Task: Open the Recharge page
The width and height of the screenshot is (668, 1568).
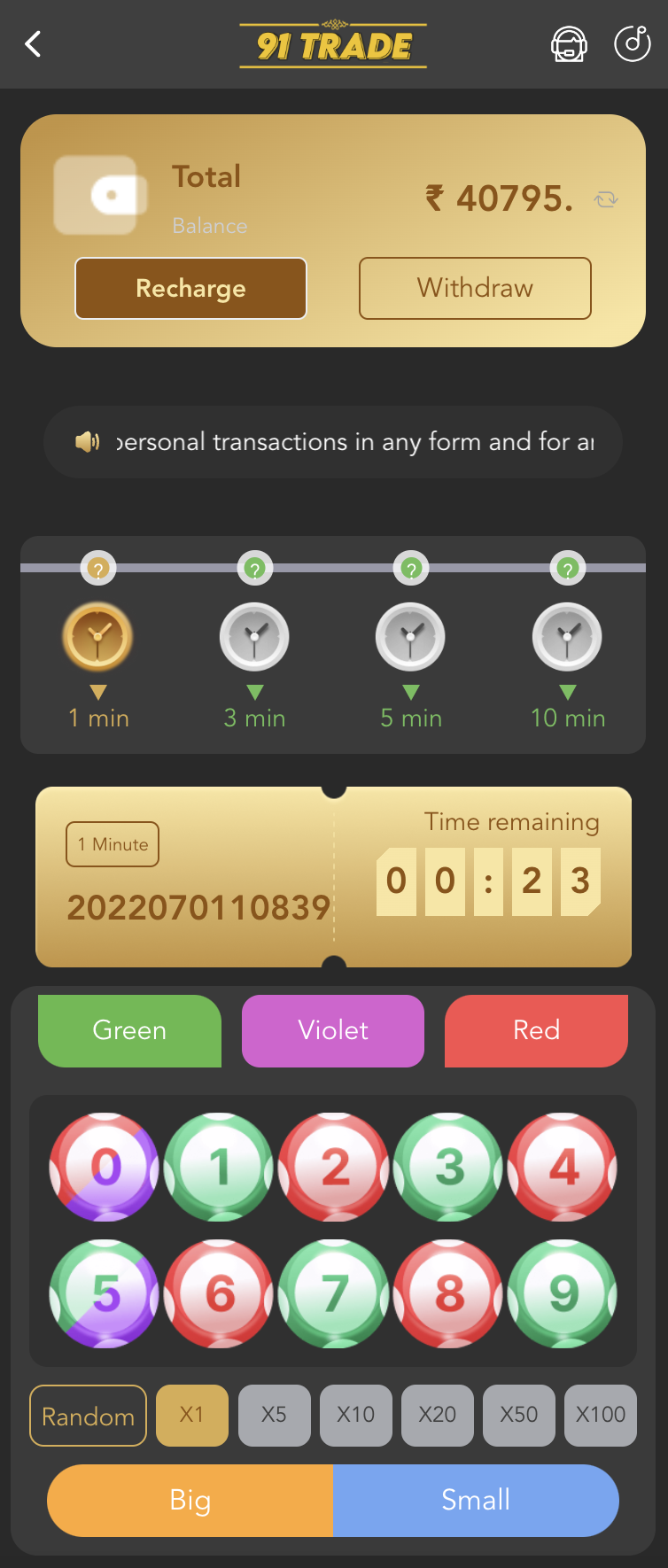Action: click(x=190, y=288)
